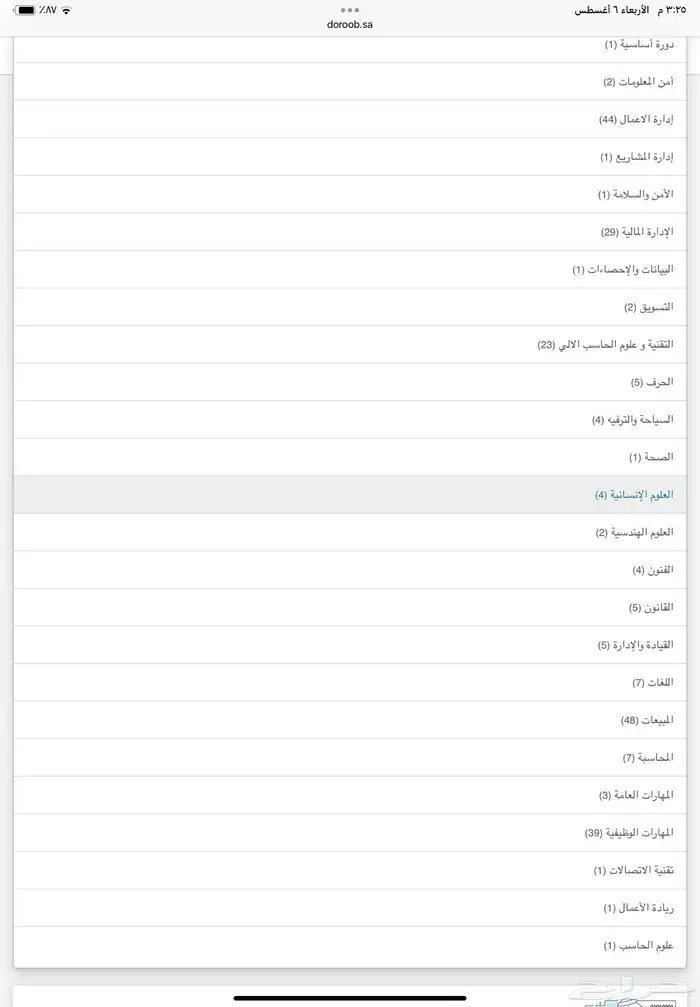Select the الصحة (1) option

click(x=650, y=457)
